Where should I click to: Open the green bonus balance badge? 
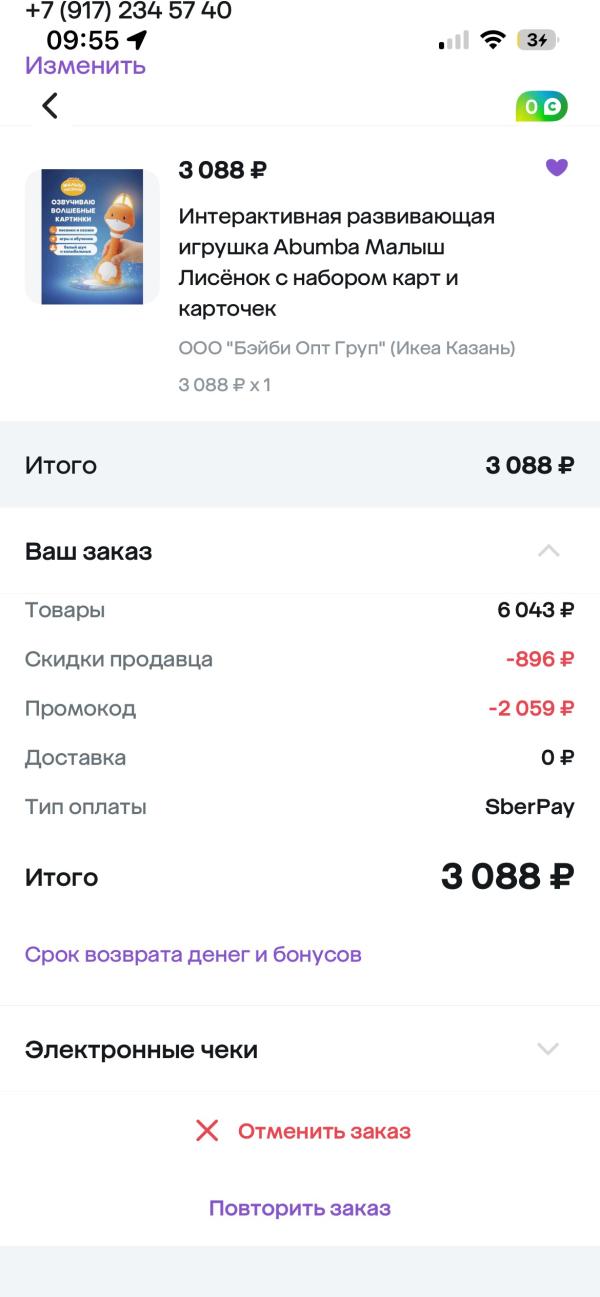click(x=541, y=106)
